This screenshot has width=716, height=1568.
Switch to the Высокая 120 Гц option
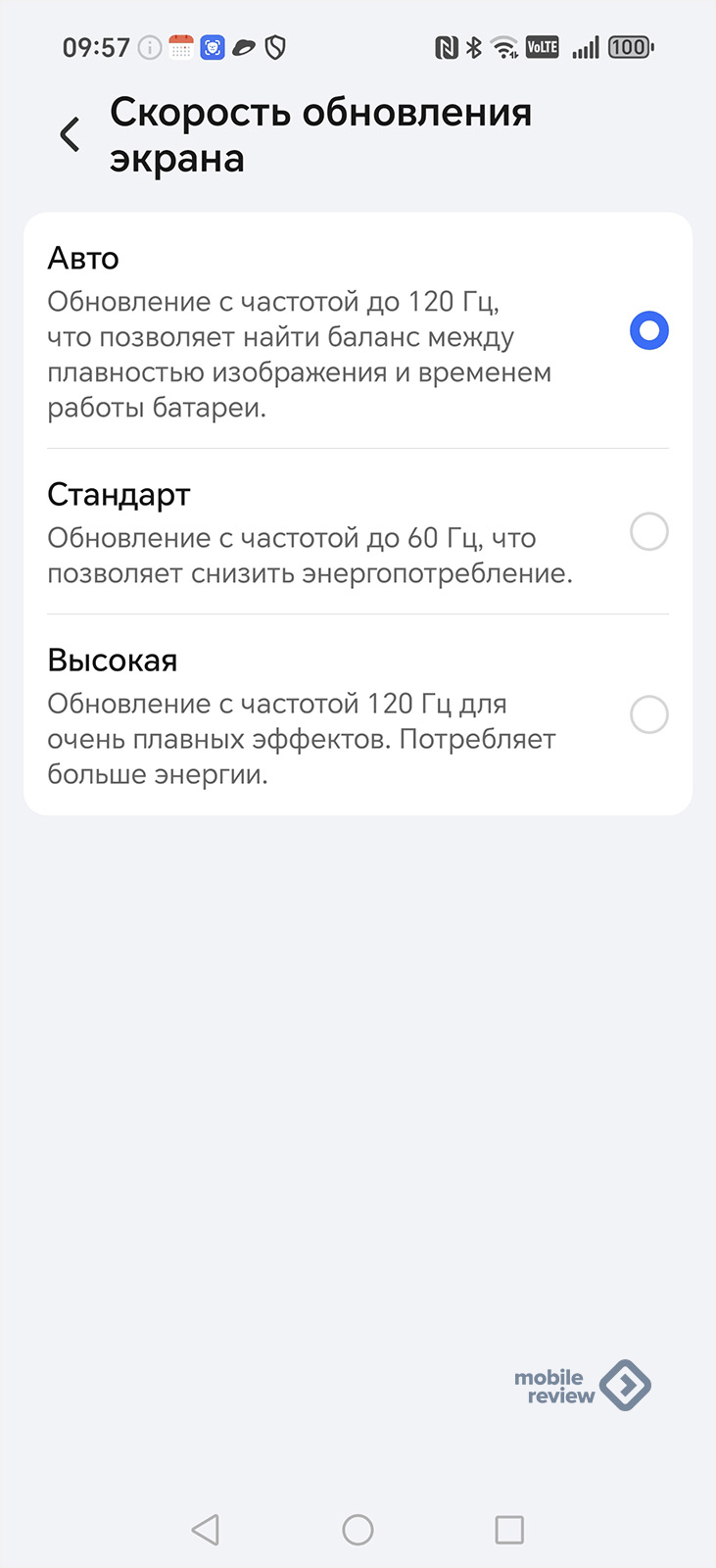point(358,715)
